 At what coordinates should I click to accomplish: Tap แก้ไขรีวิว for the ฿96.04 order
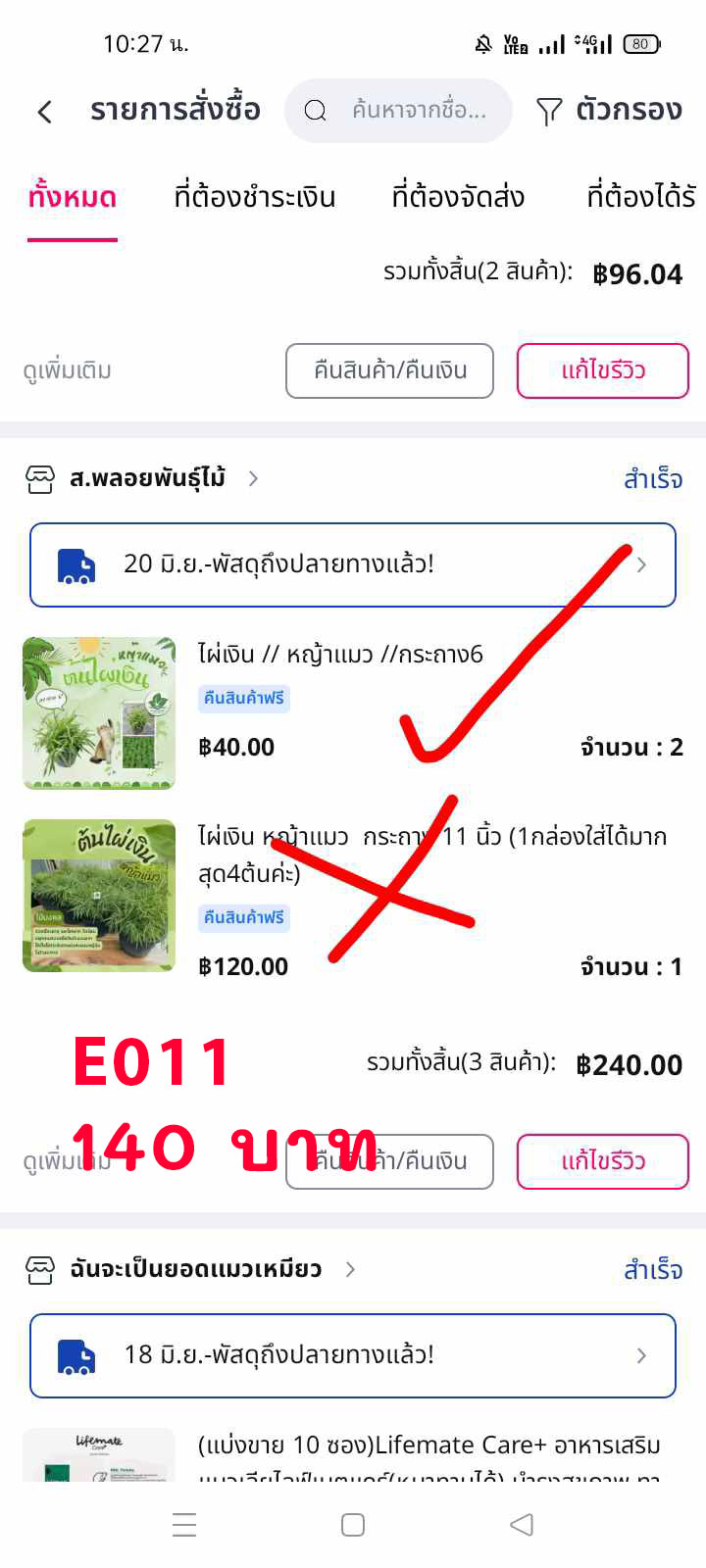603,370
